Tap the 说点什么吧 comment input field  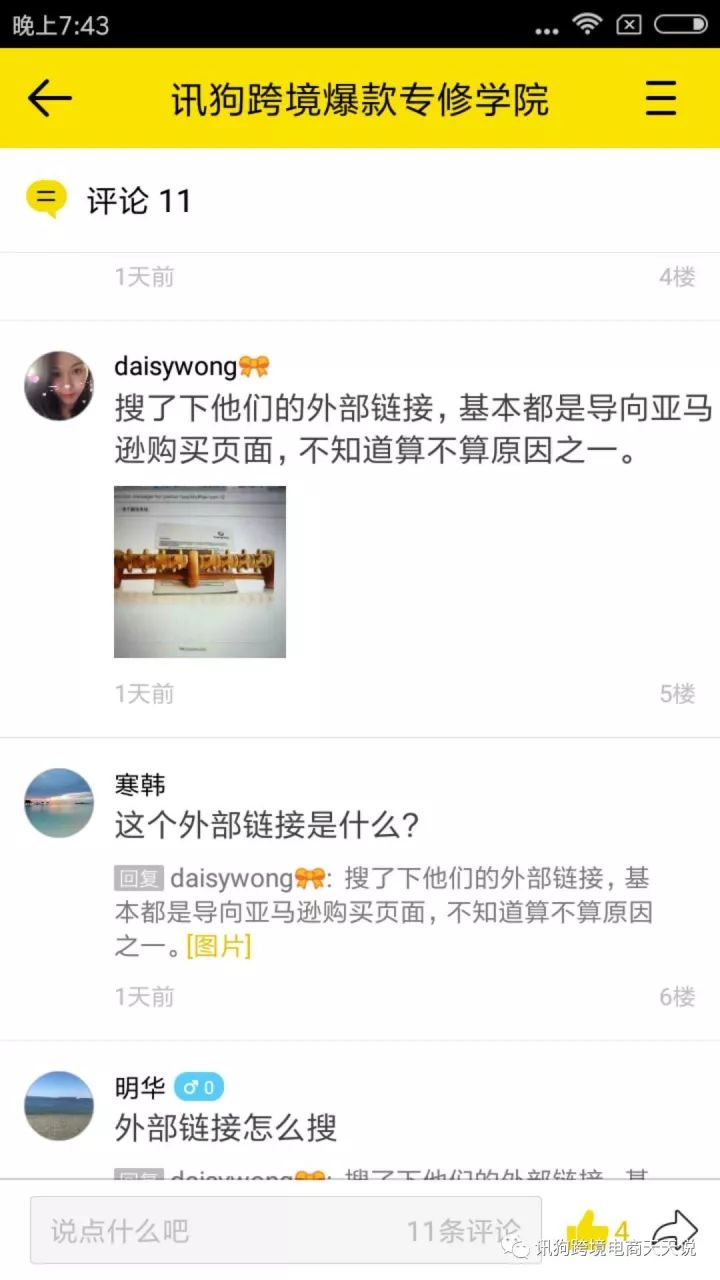(285, 1230)
